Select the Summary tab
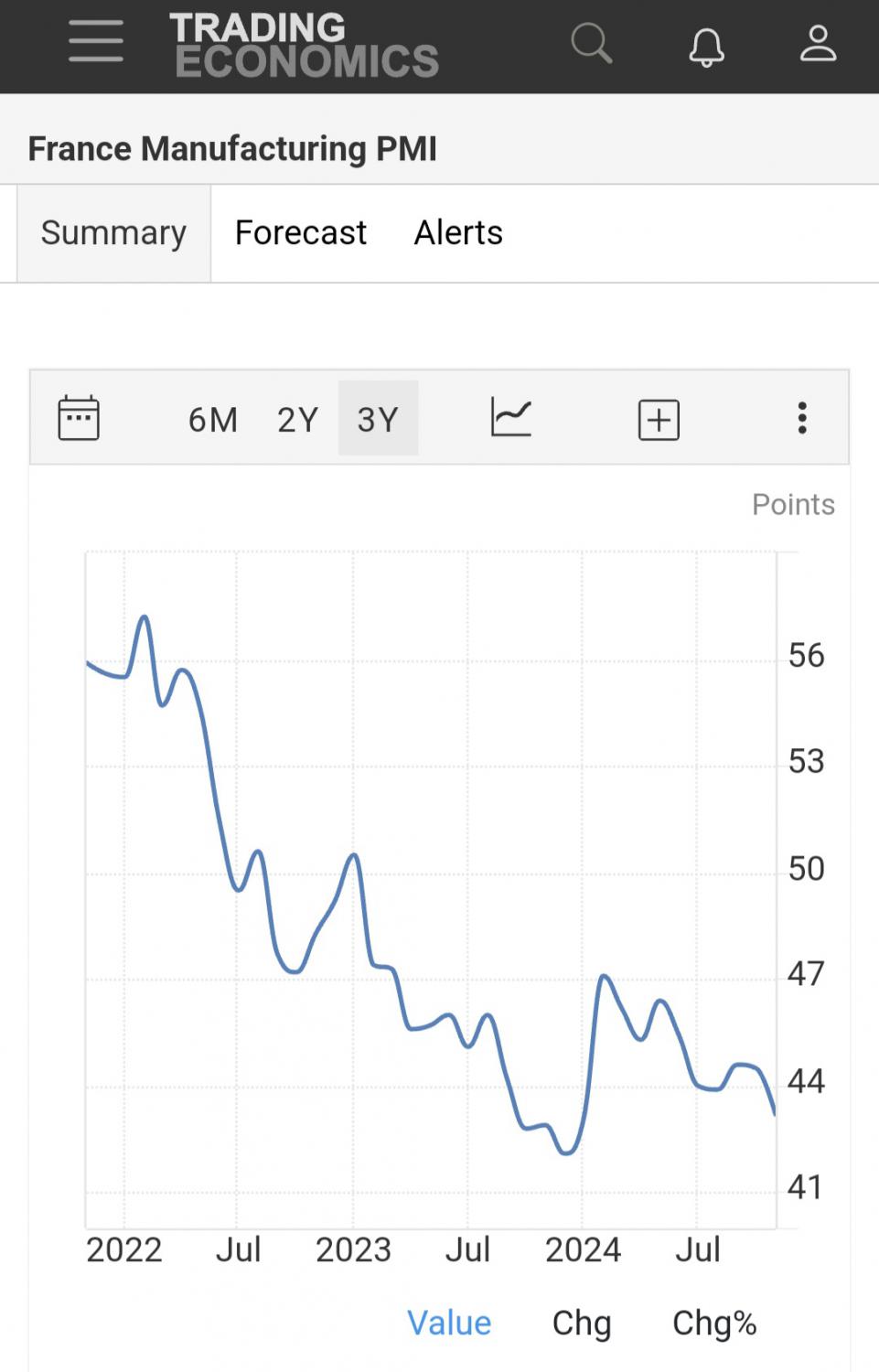The height and width of the screenshot is (1372, 879). pos(113,233)
